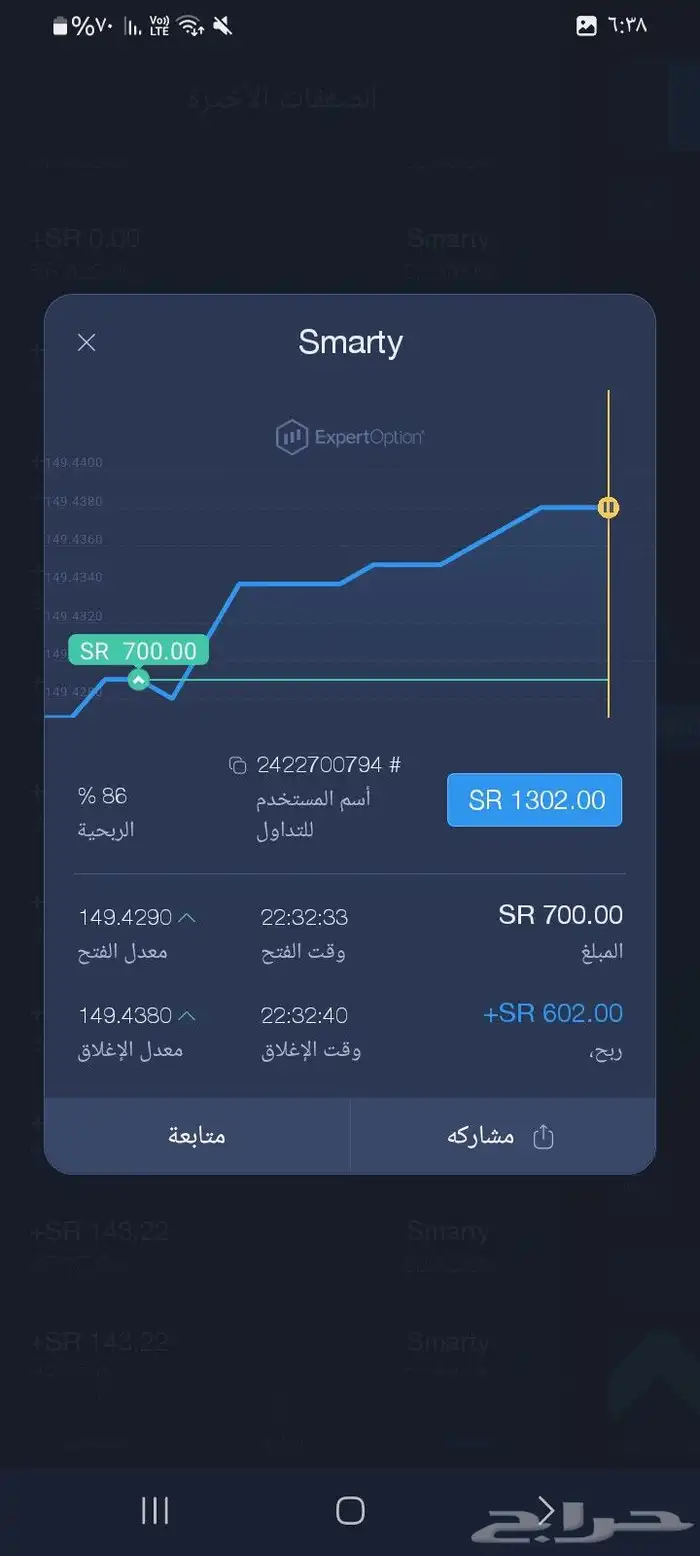Viewport: 700px width, 1556px height.
Task: Copy the trading username 2422700794
Action: 238,766
